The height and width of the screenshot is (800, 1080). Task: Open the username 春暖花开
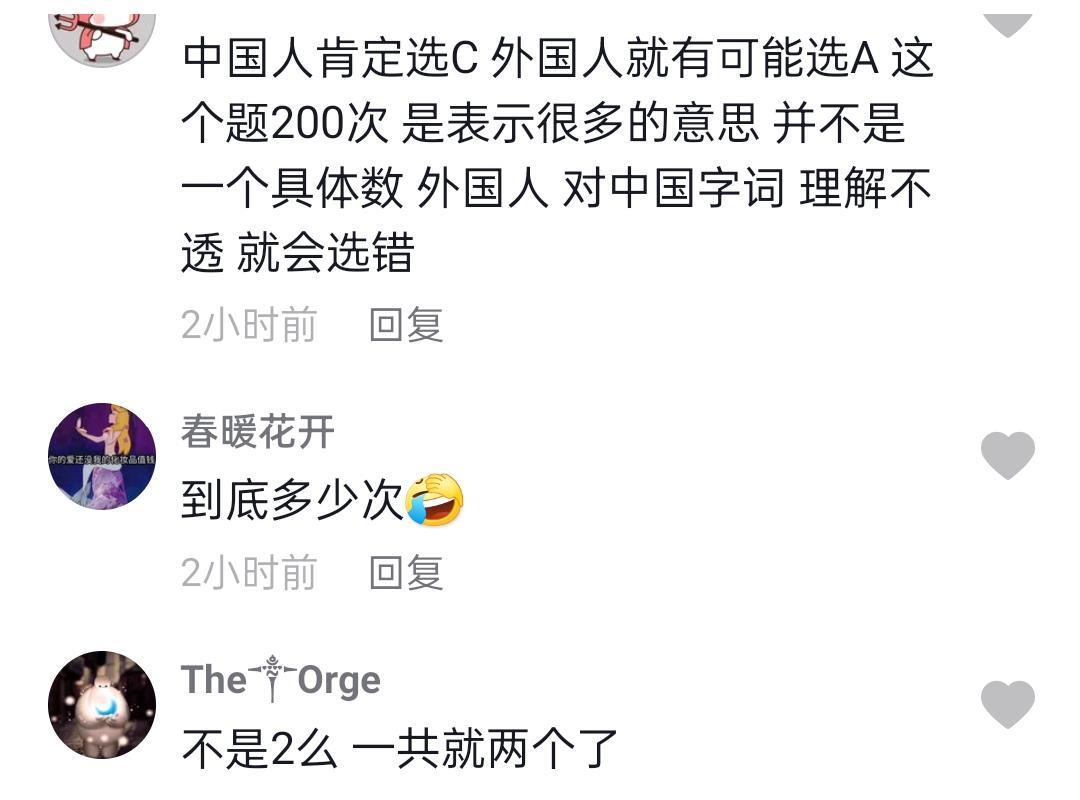258,432
